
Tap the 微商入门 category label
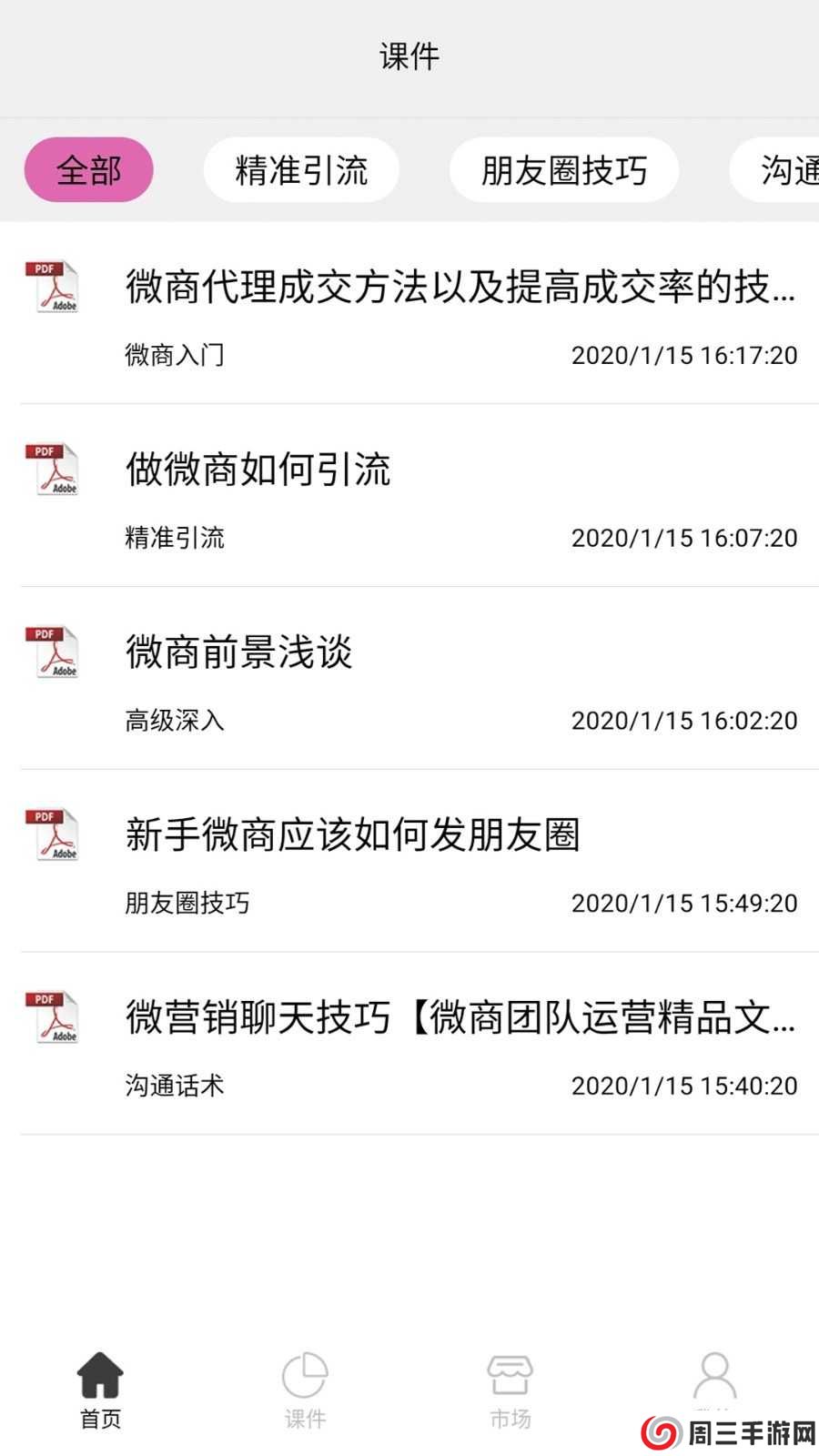176,355
